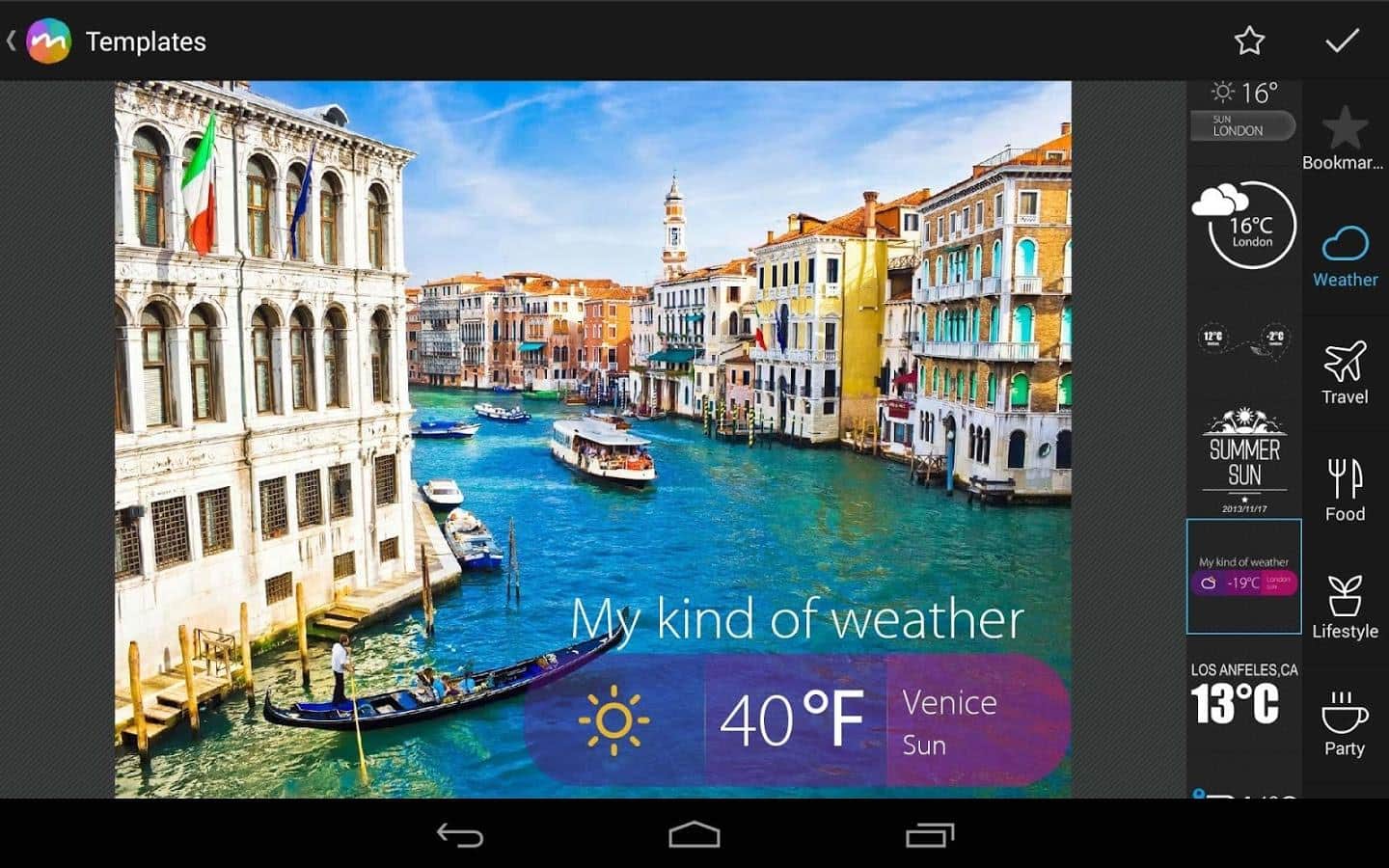Switch to the Weather category
Image resolution: width=1389 pixels, height=868 pixels.
[1345, 256]
